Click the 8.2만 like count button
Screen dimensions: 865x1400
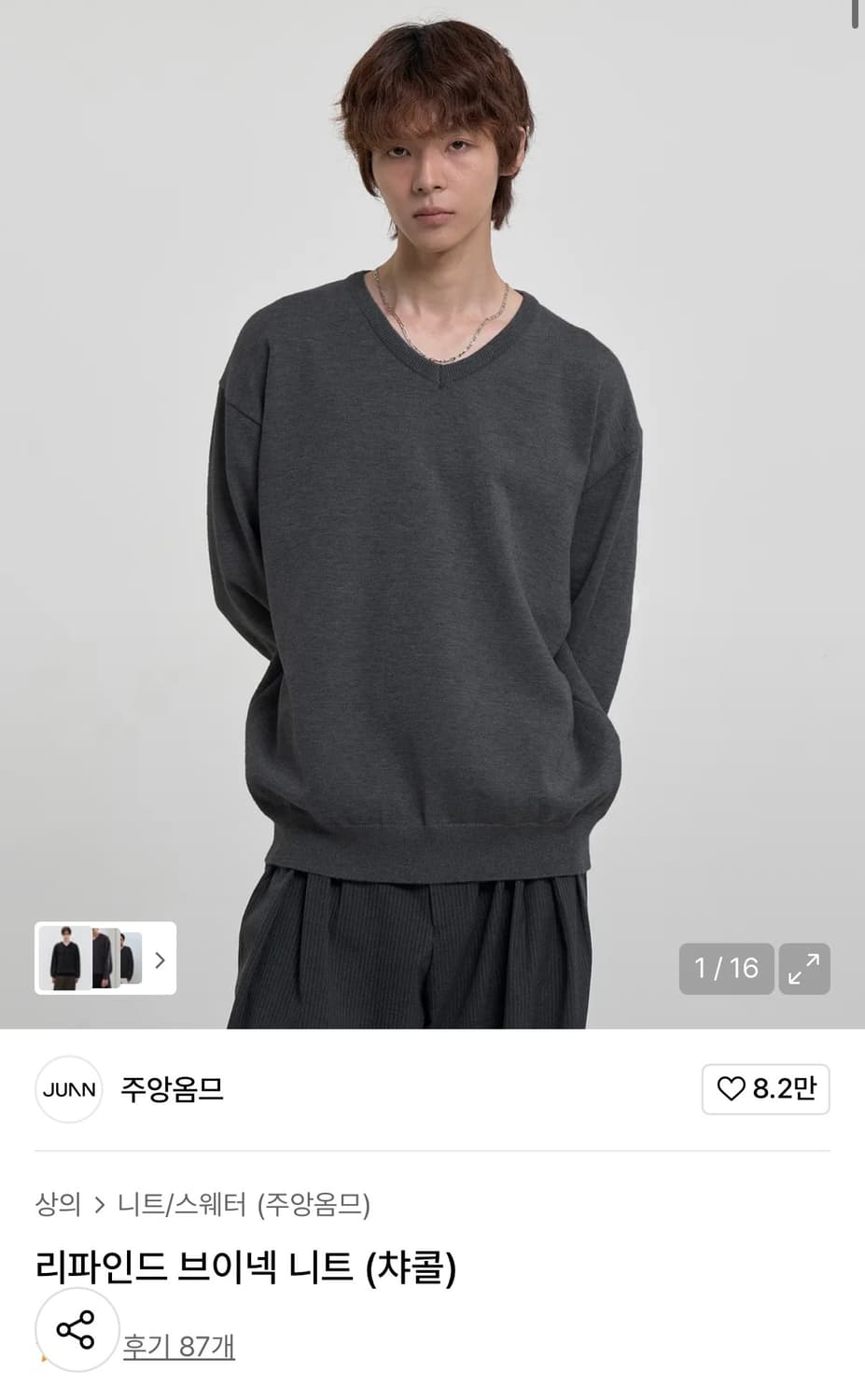(x=765, y=1089)
